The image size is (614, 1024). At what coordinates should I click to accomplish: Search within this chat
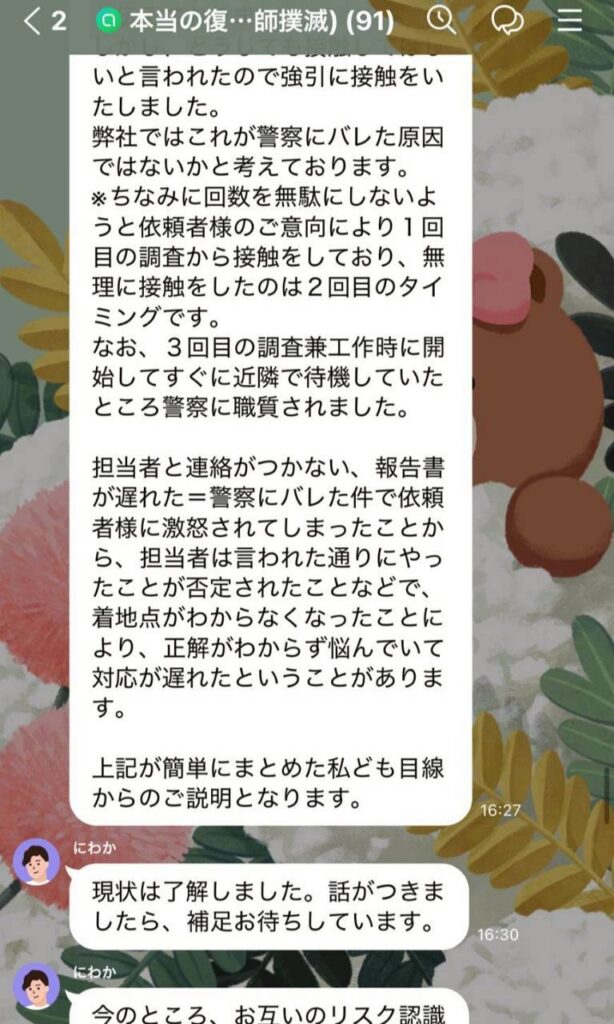coord(441,19)
